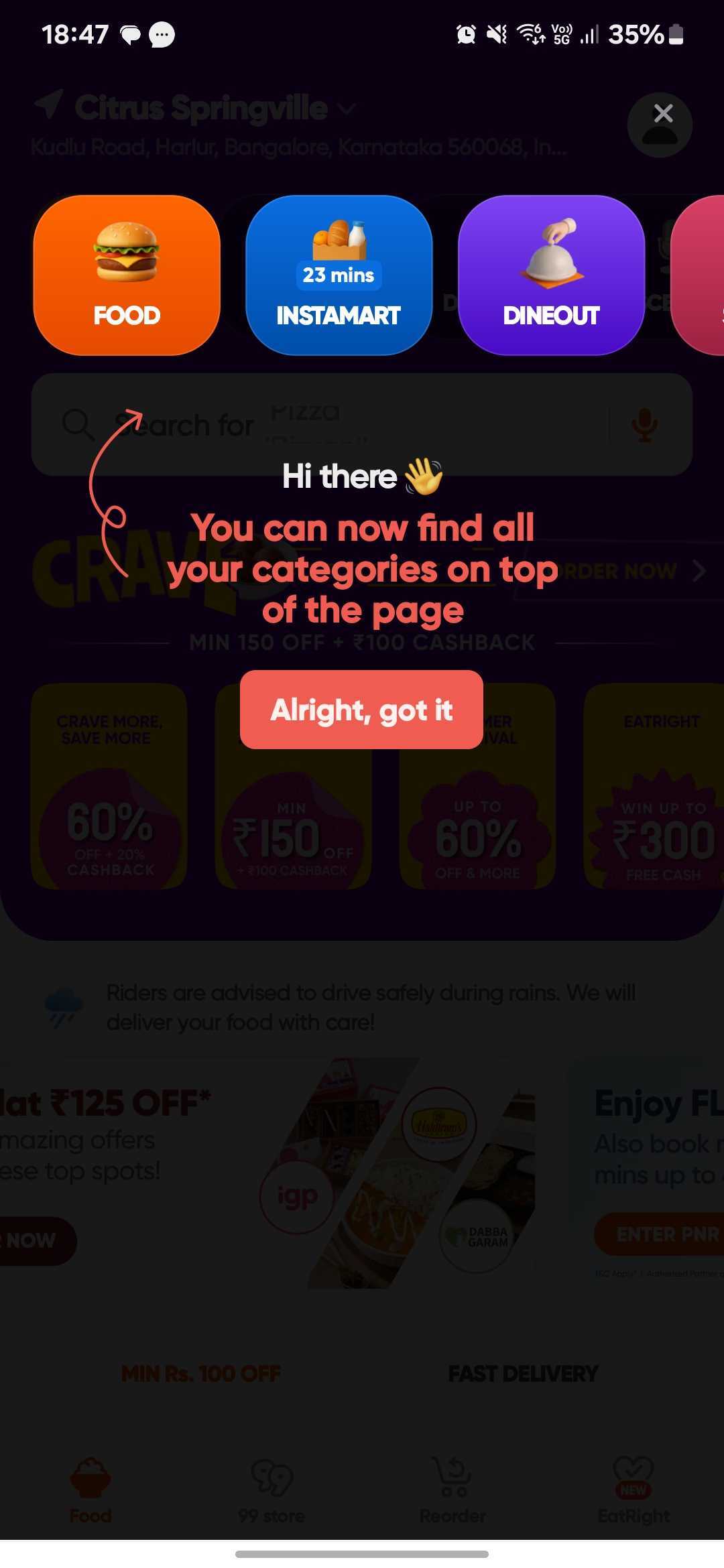Image resolution: width=724 pixels, height=1568 pixels.
Task: Tap the Dineout cloche icon
Action: (550, 251)
